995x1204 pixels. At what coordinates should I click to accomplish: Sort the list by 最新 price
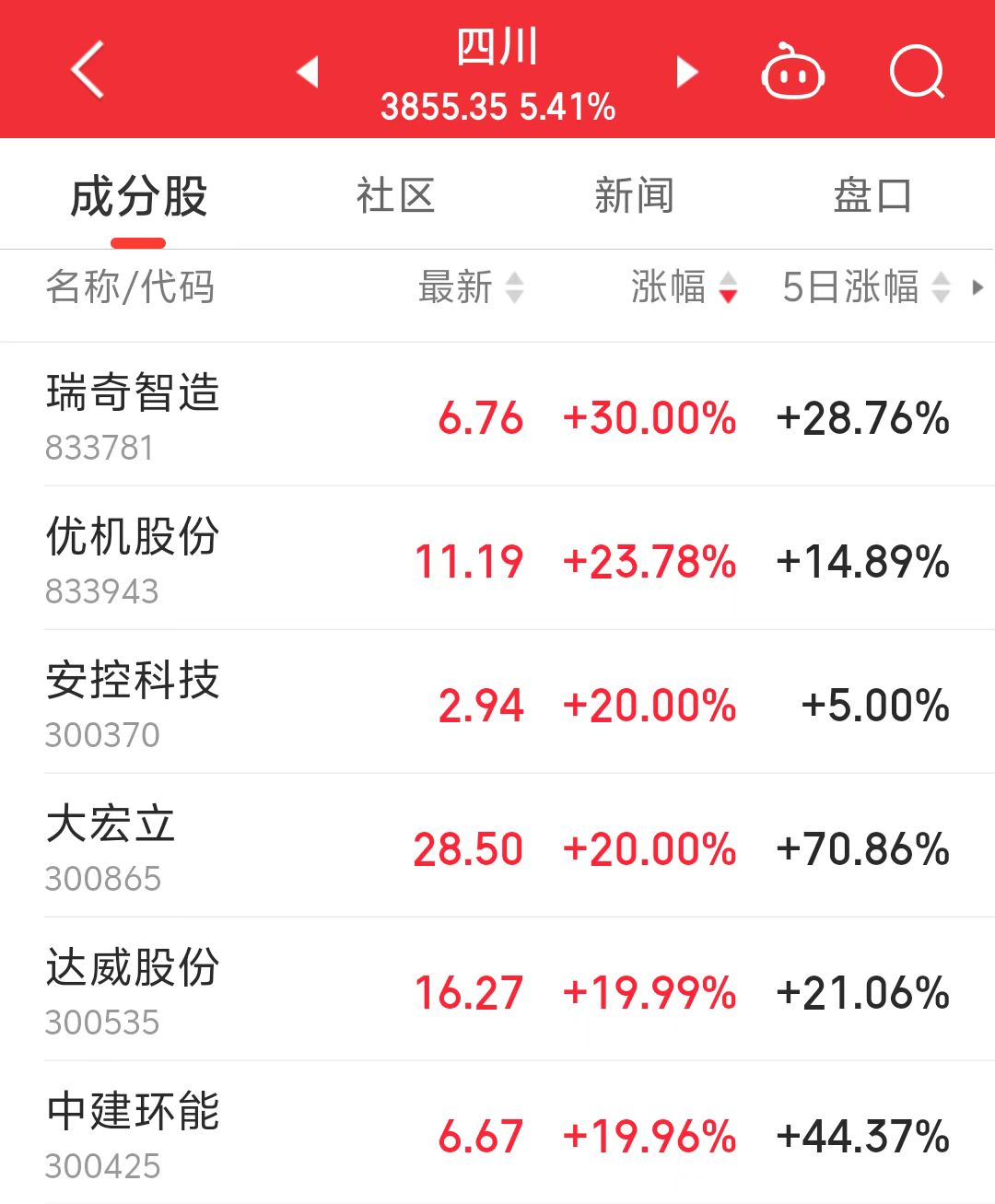(470, 287)
